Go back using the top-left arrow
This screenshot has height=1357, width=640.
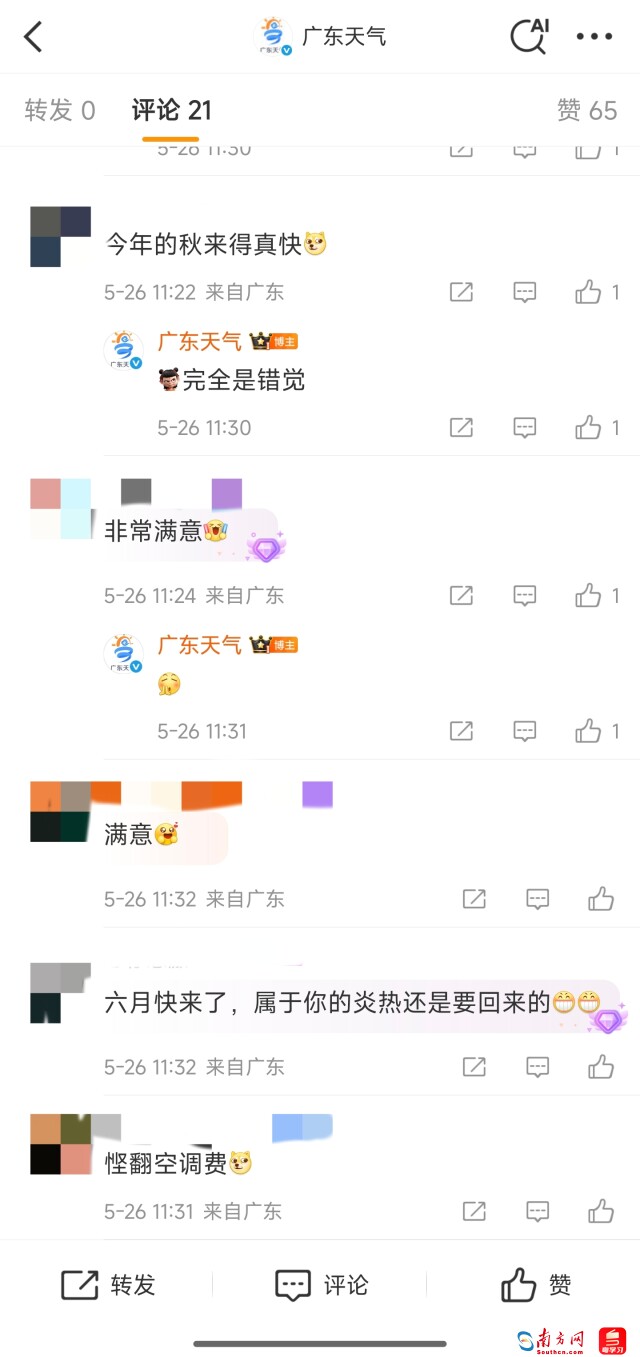34,37
